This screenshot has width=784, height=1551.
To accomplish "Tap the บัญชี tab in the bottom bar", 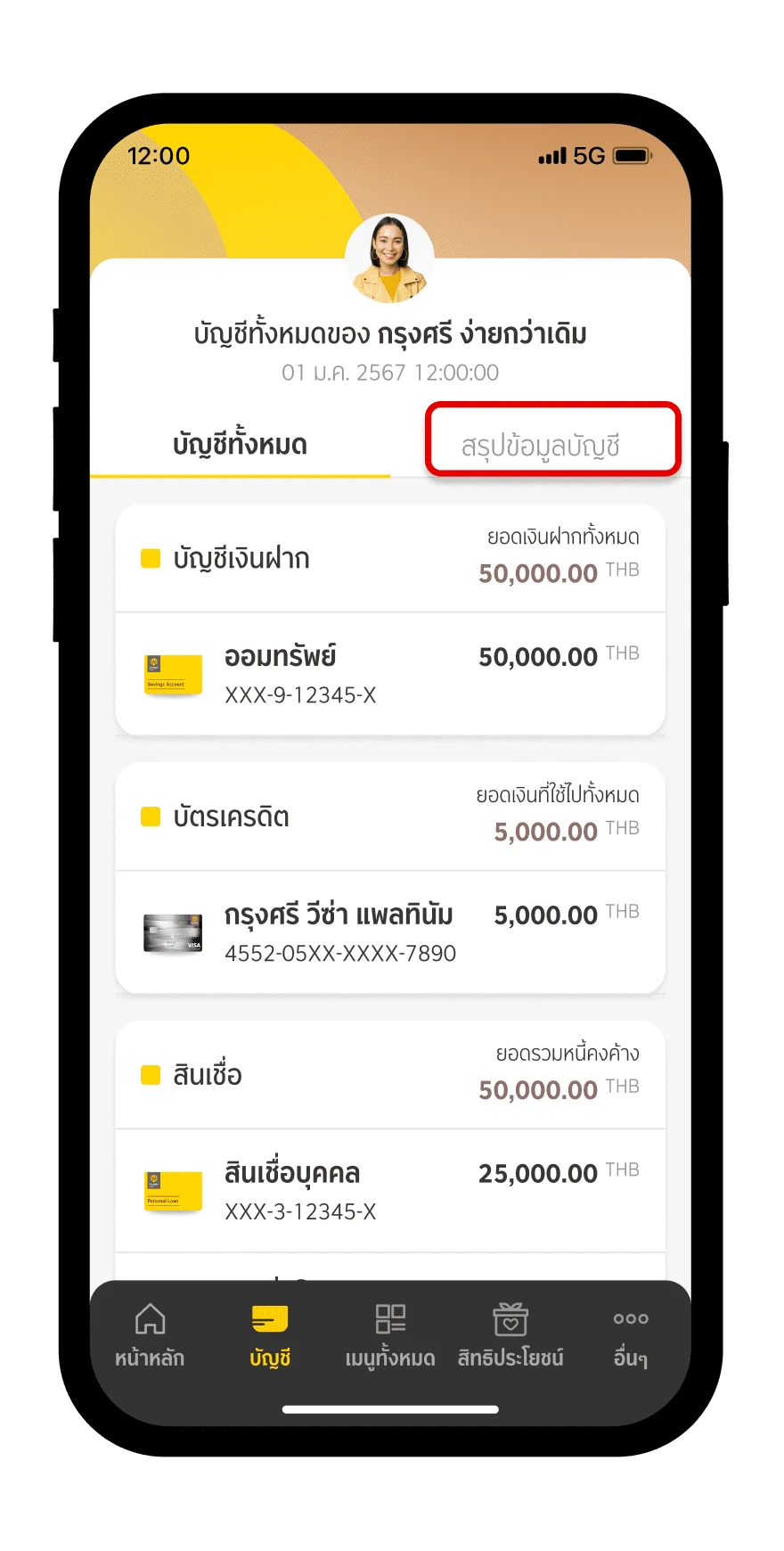I will pos(270,1334).
